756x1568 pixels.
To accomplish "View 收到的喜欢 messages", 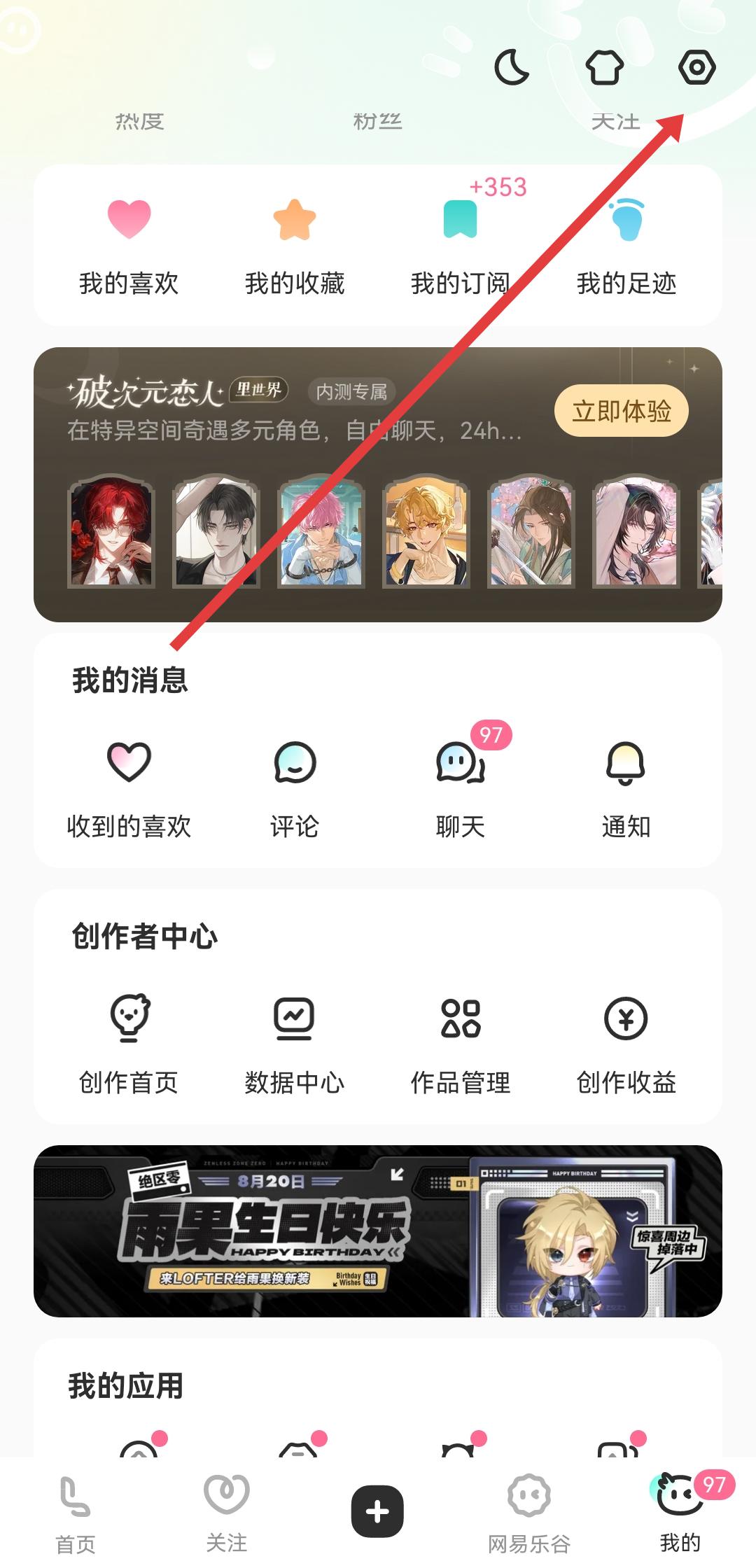I will (x=129, y=787).
